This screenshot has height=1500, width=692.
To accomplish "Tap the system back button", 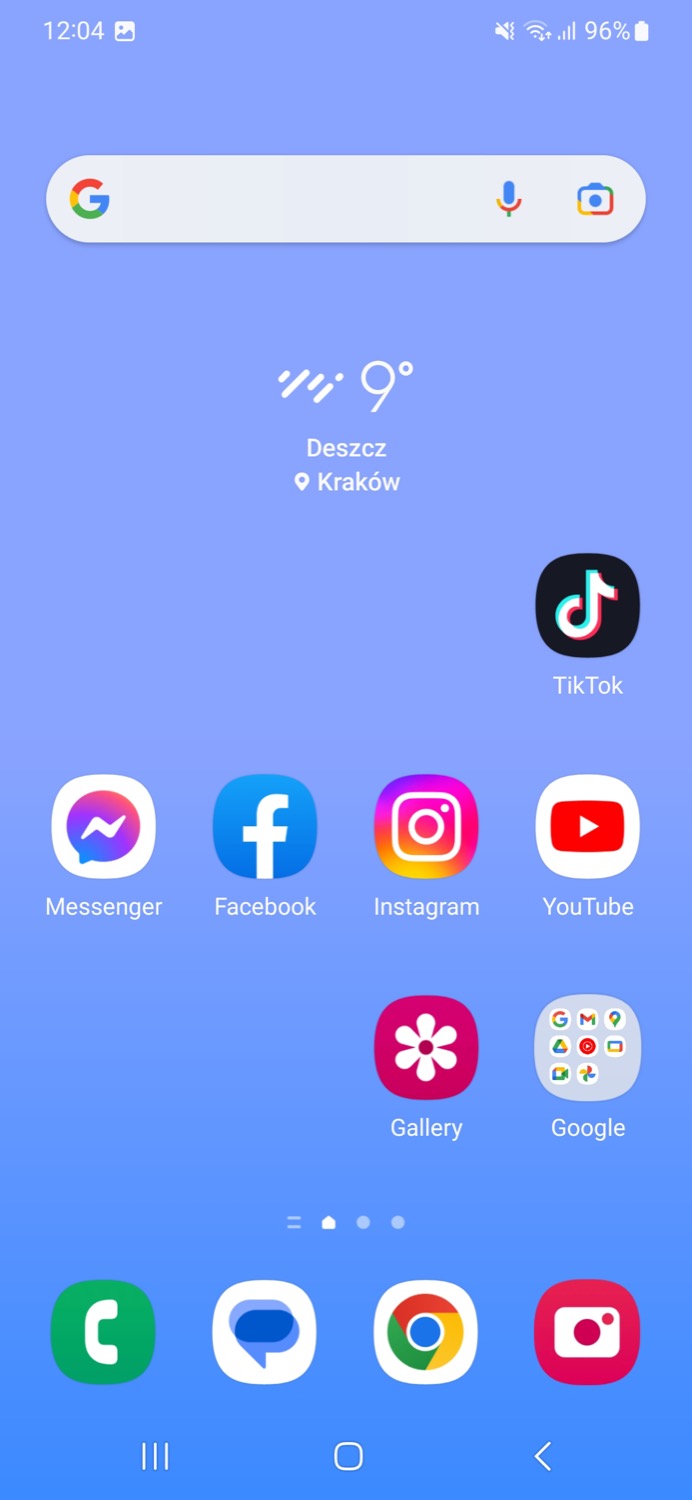I will (542, 1456).
